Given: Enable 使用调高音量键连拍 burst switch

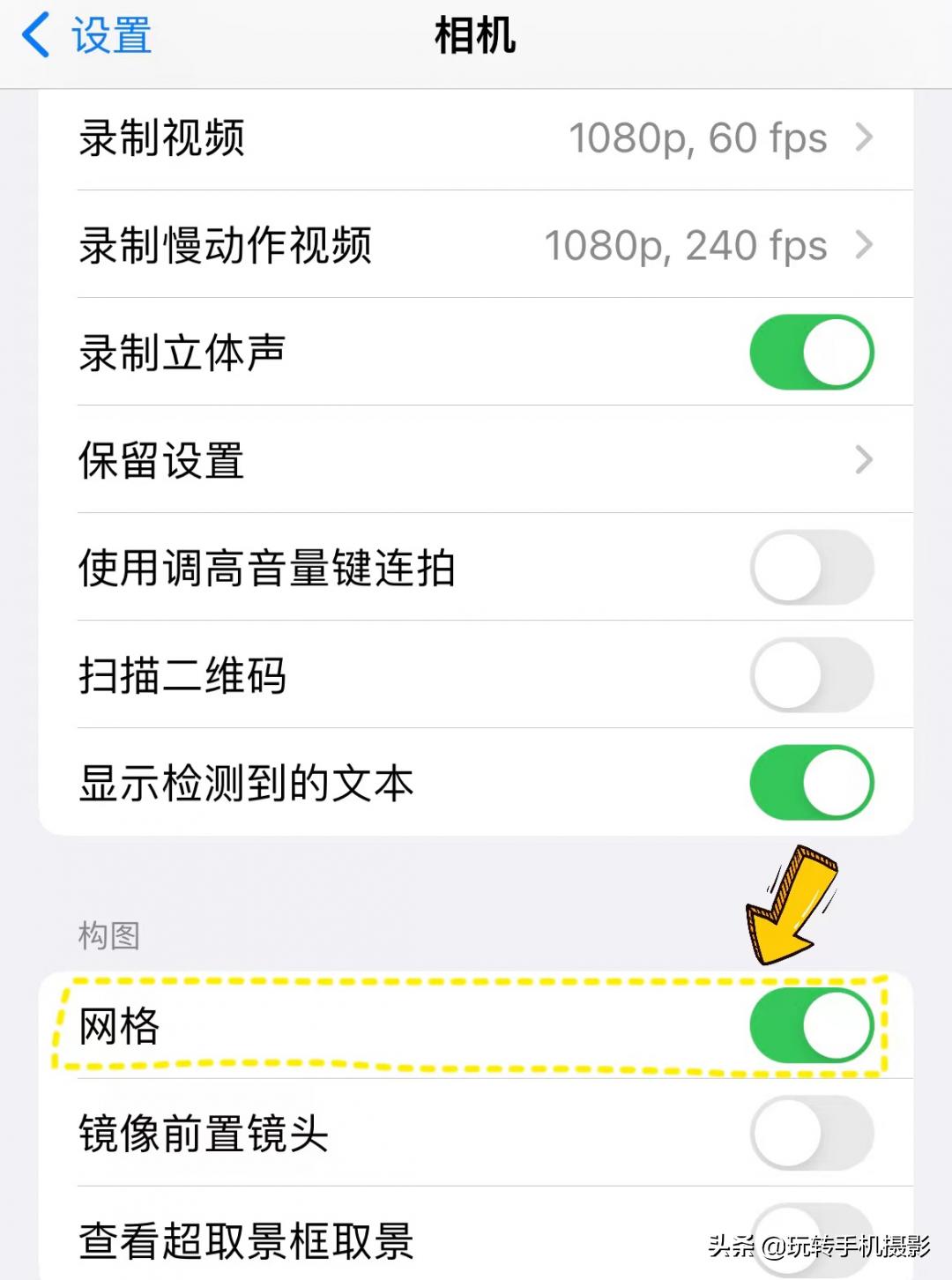Looking at the screenshot, I should point(811,568).
